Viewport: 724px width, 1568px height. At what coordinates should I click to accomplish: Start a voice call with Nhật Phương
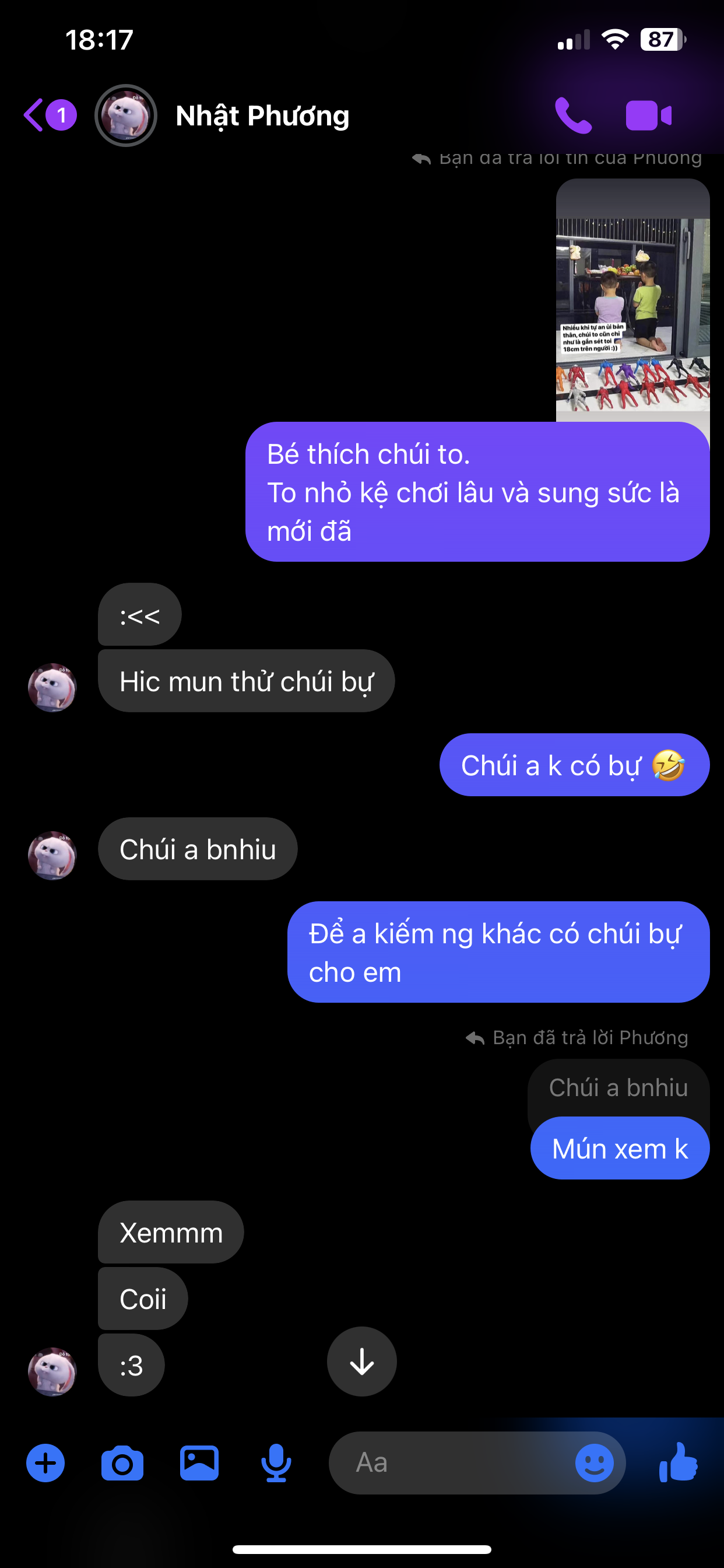click(x=572, y=115)
